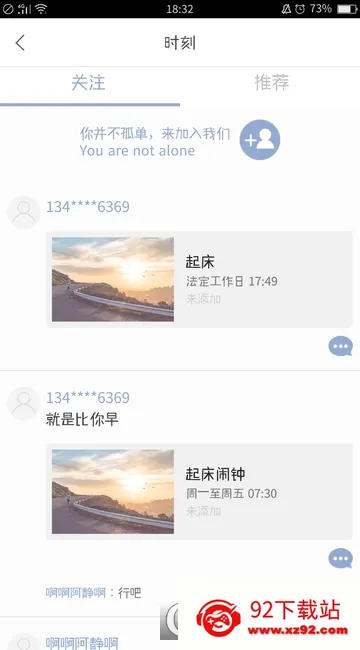
Task: Open commenter 啊啊阿静啊's profile before 行吧
Action: click(76, 592)
